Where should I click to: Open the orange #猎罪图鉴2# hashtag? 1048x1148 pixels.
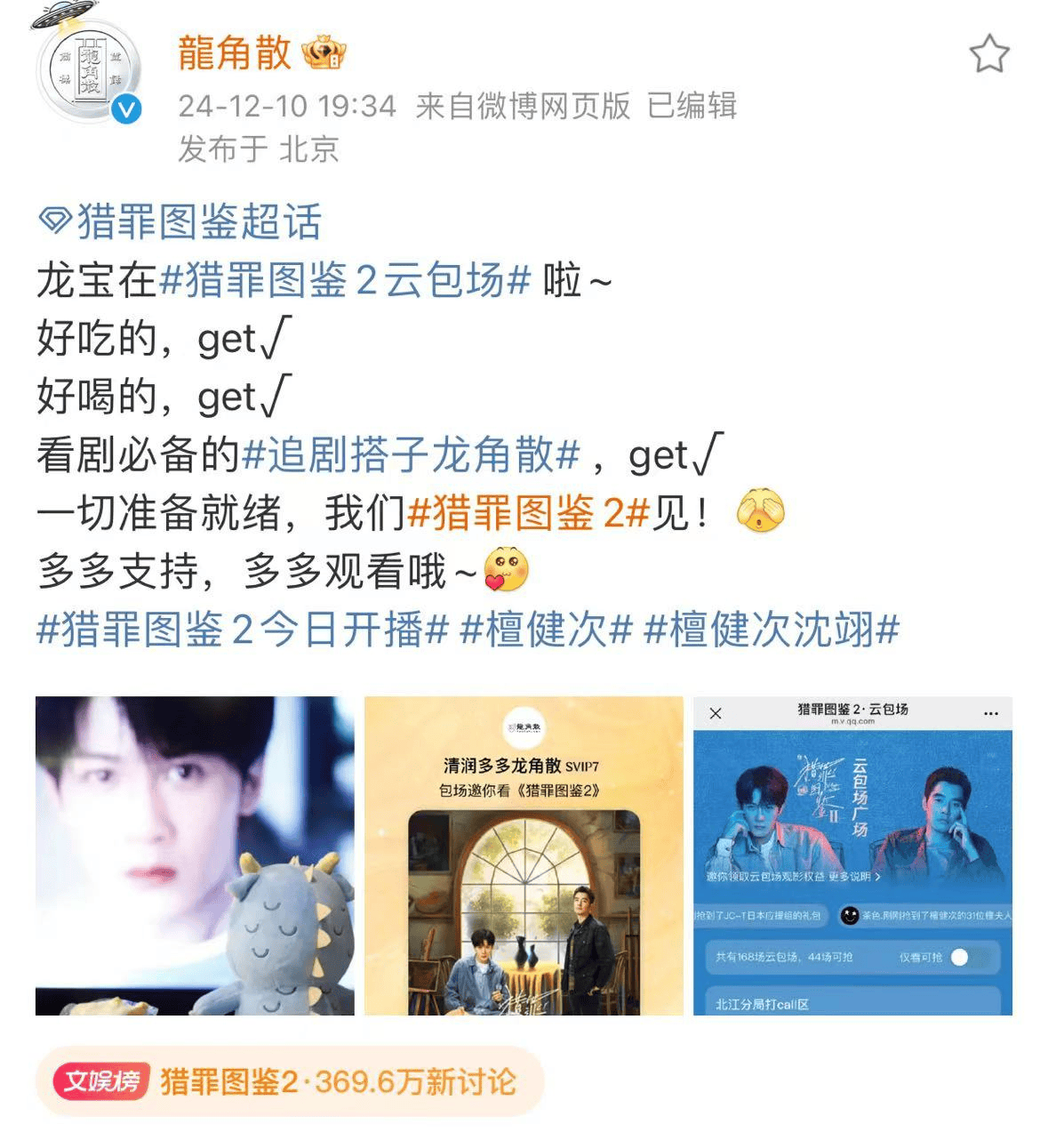(529, 514)
